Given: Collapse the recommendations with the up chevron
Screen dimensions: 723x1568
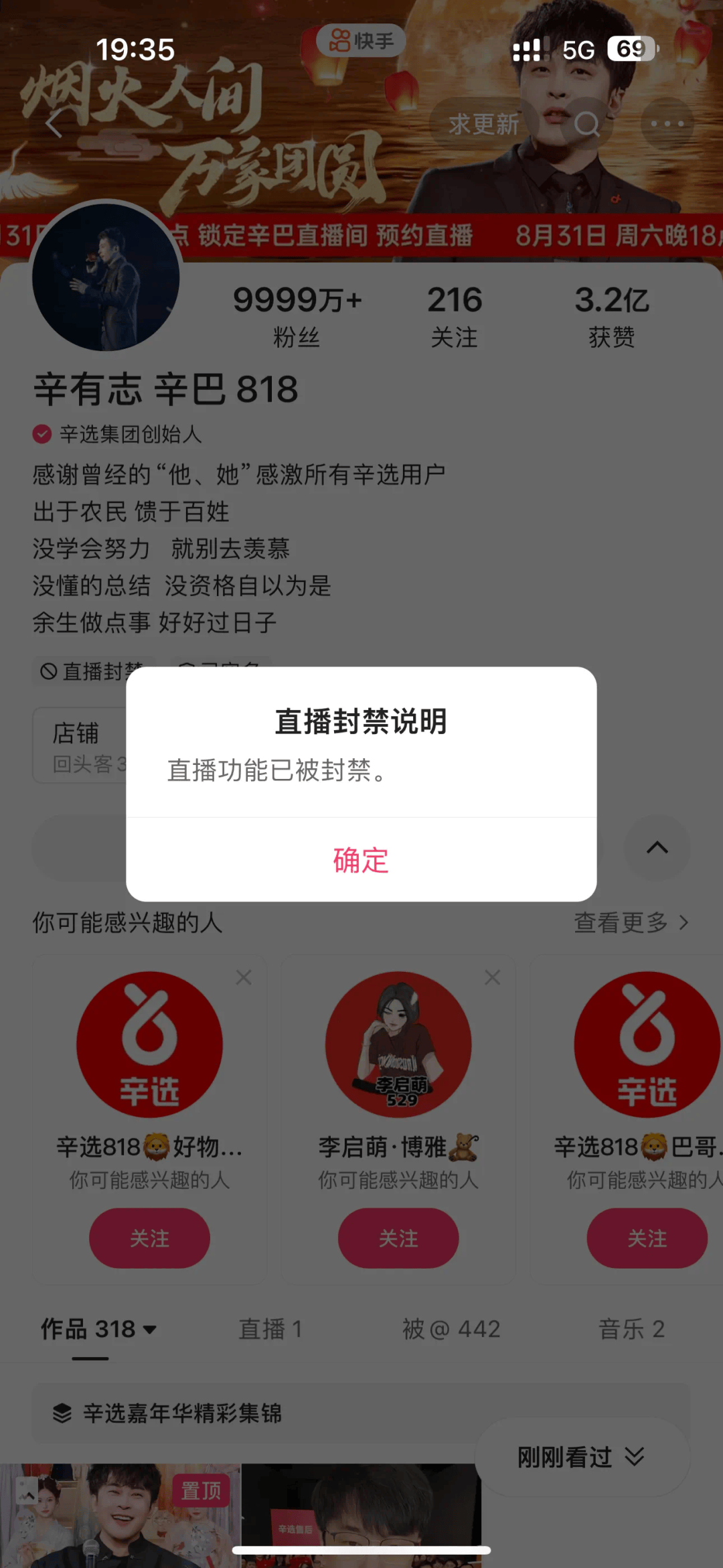Looking at the screenshot, I should coord(657,848).
